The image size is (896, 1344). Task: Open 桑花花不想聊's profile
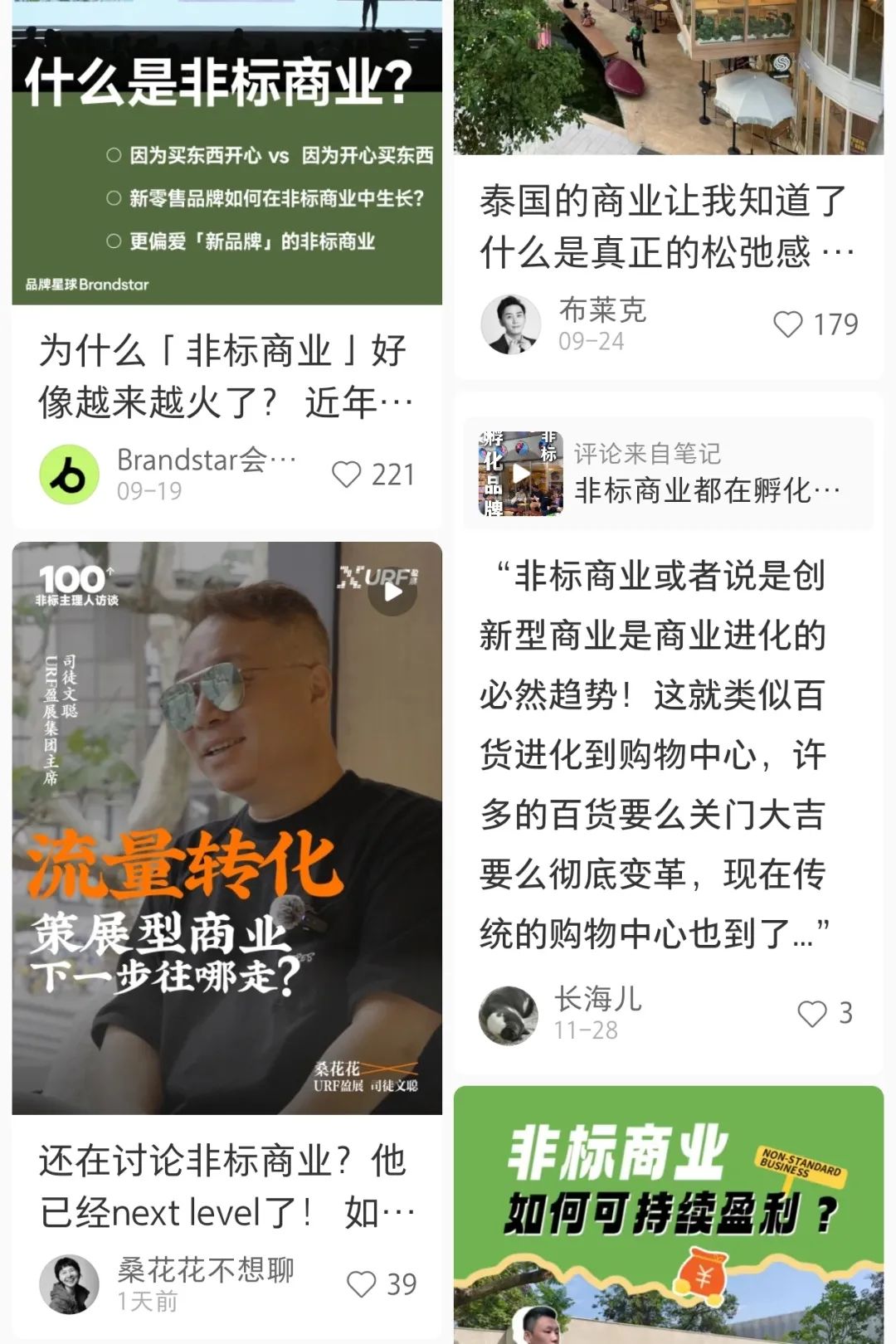pyautogui.click(x=70, y=1284)
